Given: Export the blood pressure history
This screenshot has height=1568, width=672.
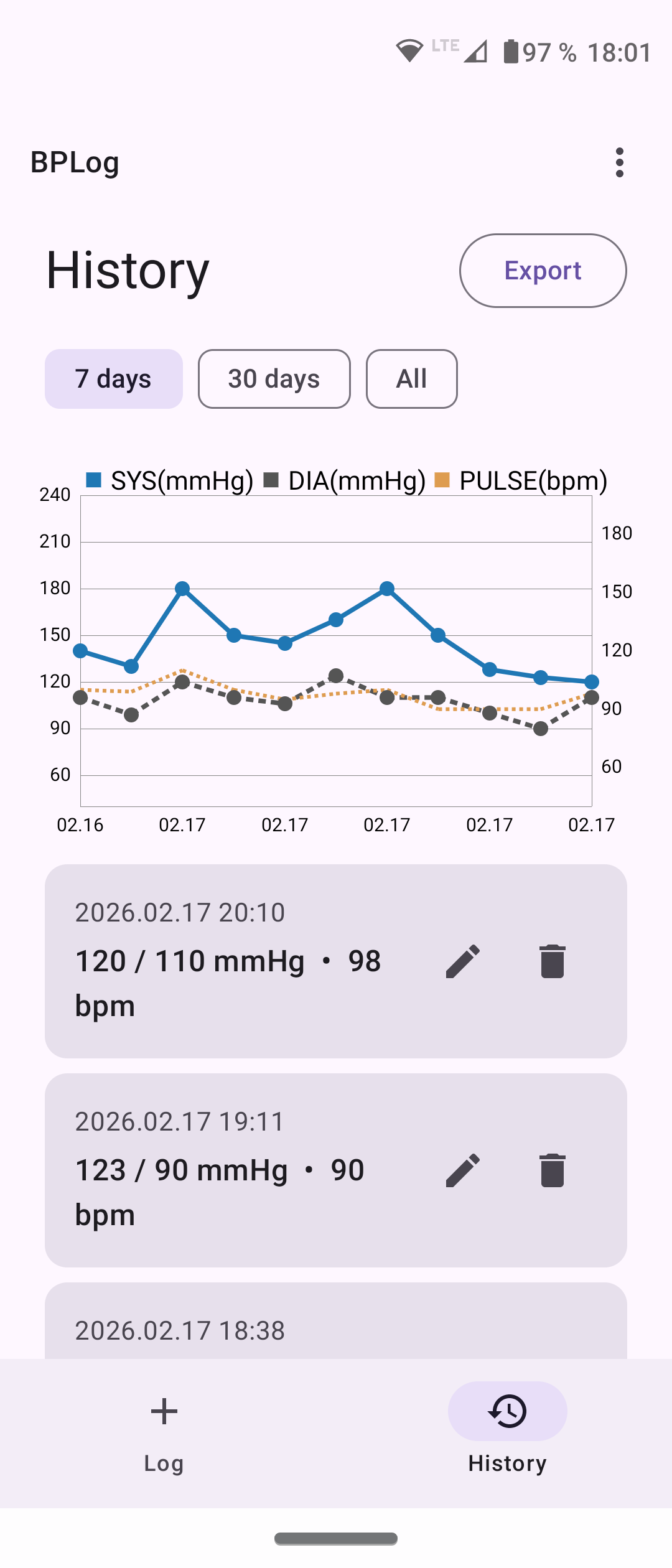Looking at the screenshot, I should (x=543, y=271).
